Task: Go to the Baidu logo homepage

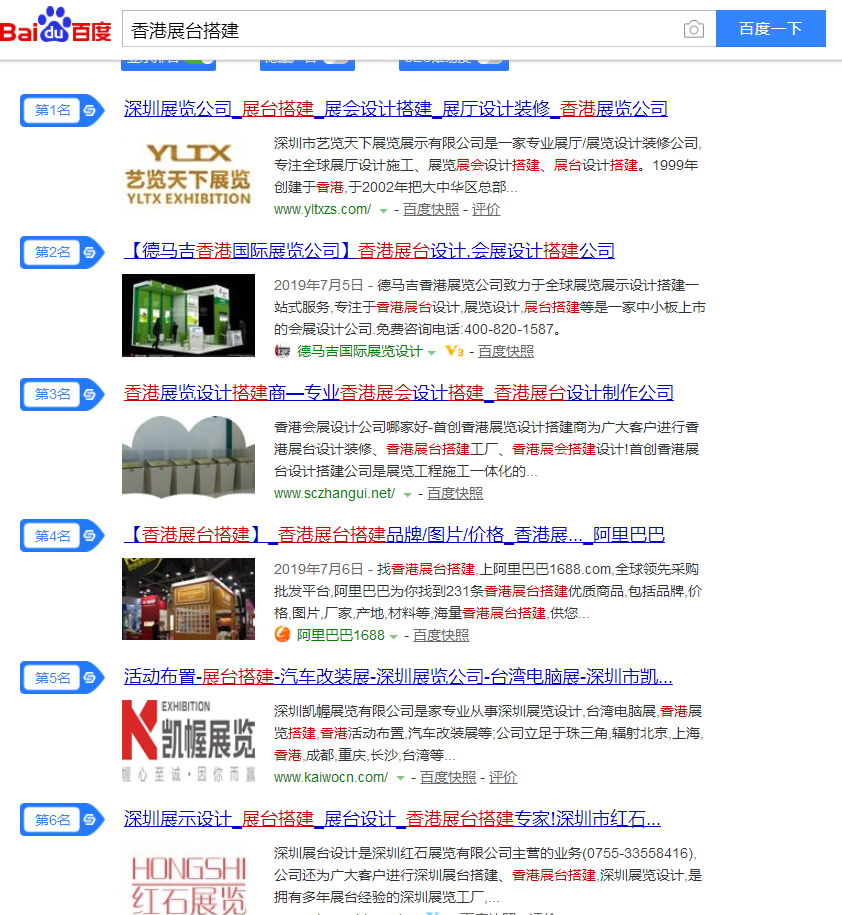Action: click(56, 27)
